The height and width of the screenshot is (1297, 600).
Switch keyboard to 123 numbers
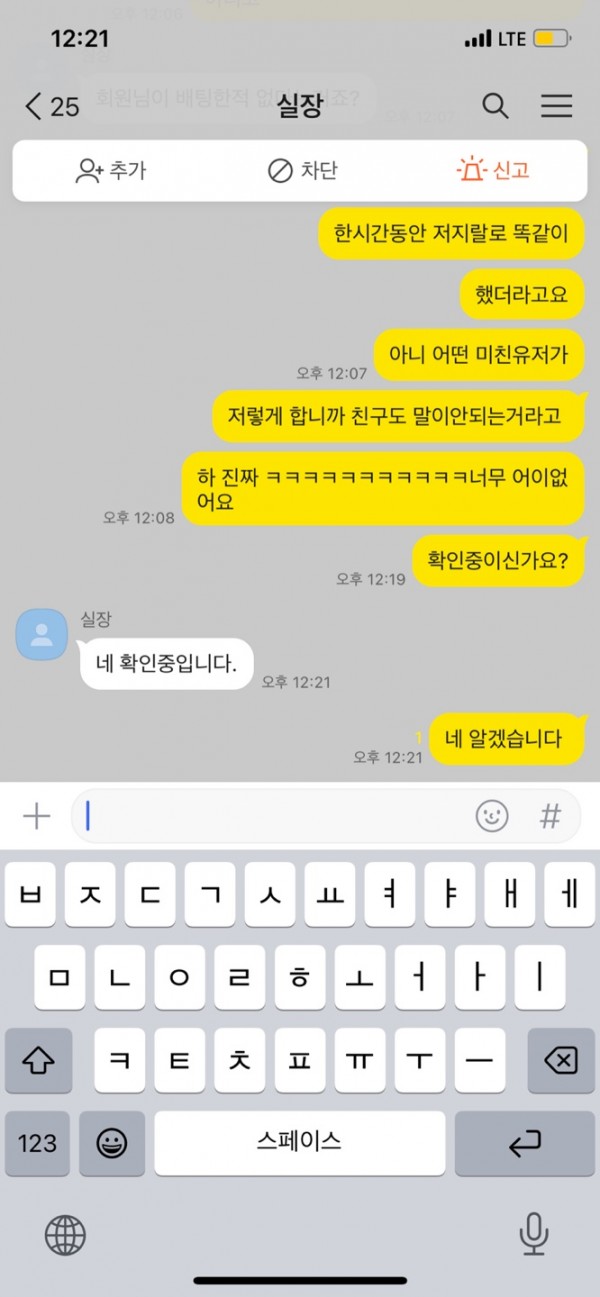pos(37,1143)
